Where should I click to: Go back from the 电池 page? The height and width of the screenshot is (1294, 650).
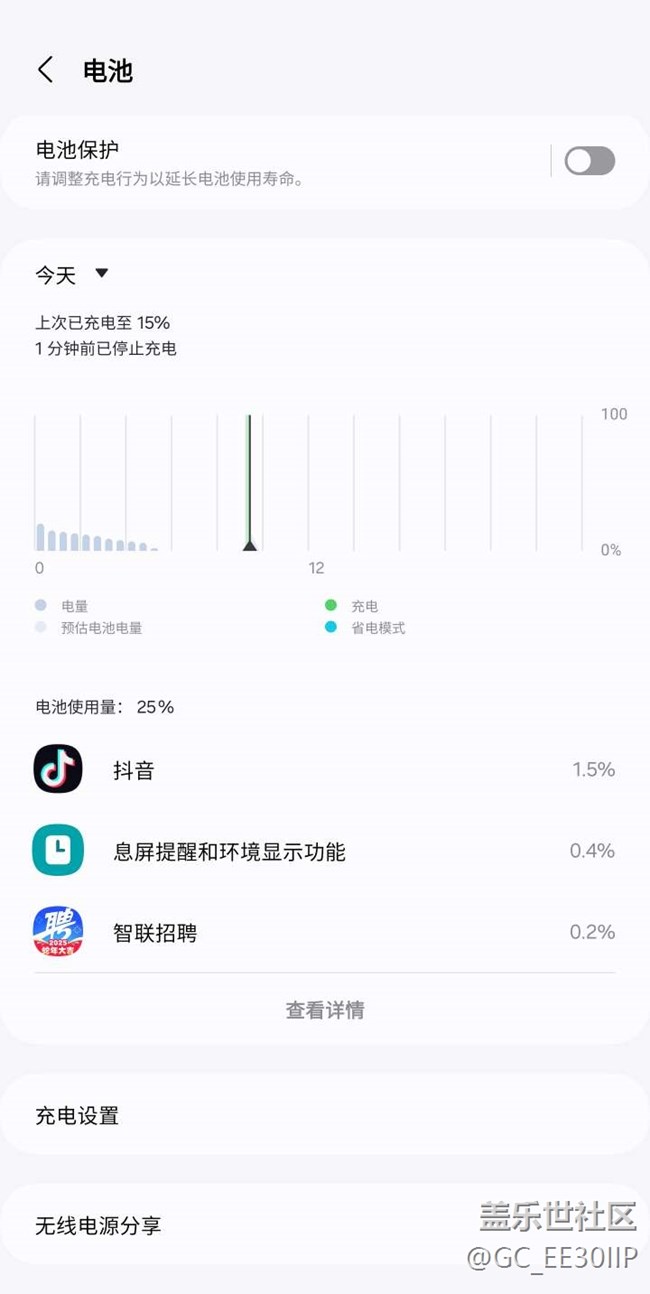45,70
